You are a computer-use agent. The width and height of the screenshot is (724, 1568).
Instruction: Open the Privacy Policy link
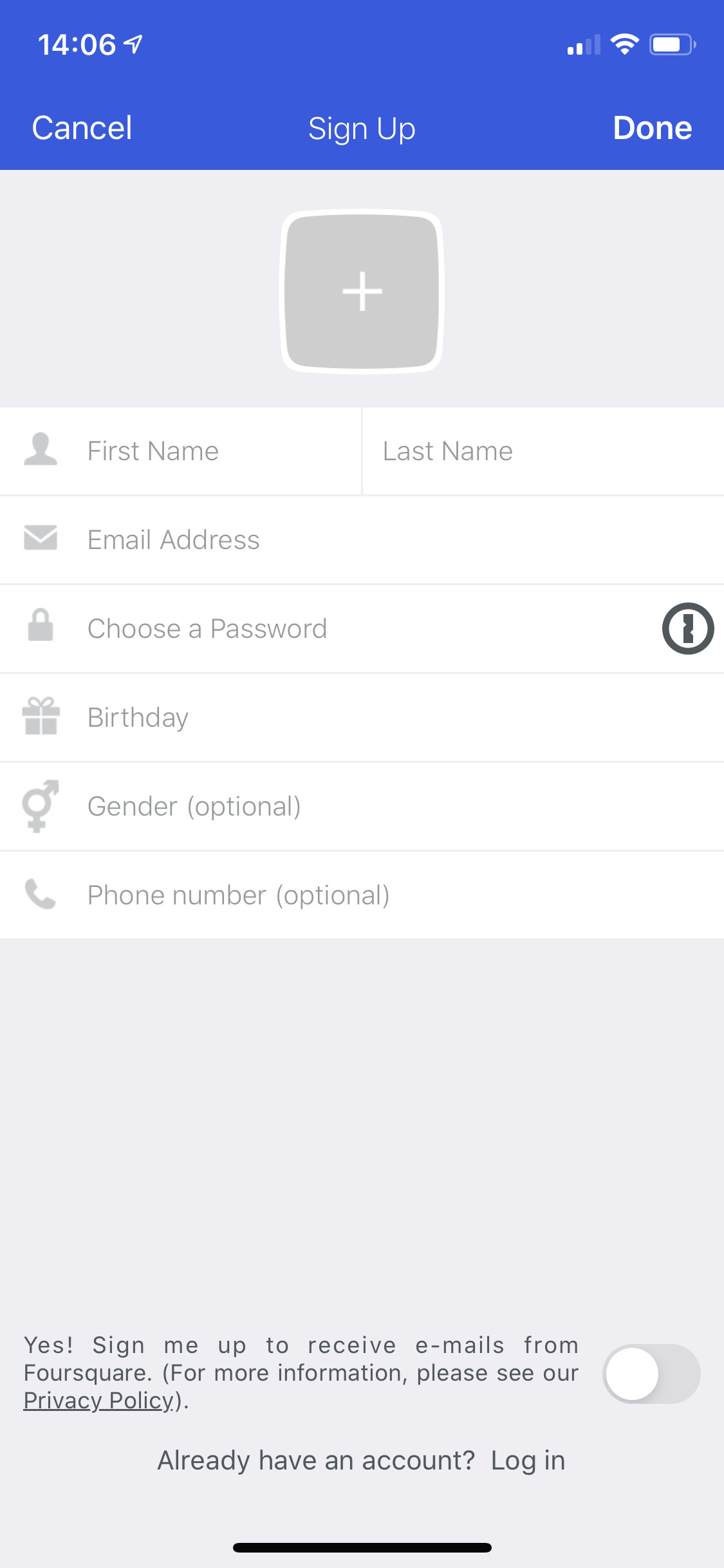(95, 1401)
